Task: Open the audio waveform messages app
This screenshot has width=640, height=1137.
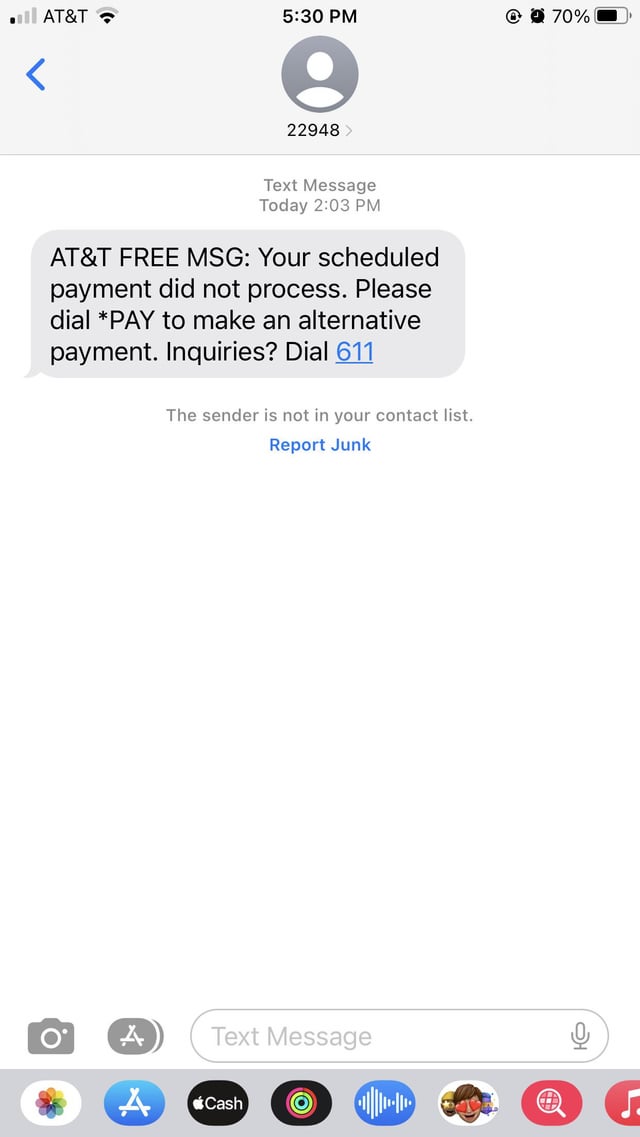Action: [384, 1104]
